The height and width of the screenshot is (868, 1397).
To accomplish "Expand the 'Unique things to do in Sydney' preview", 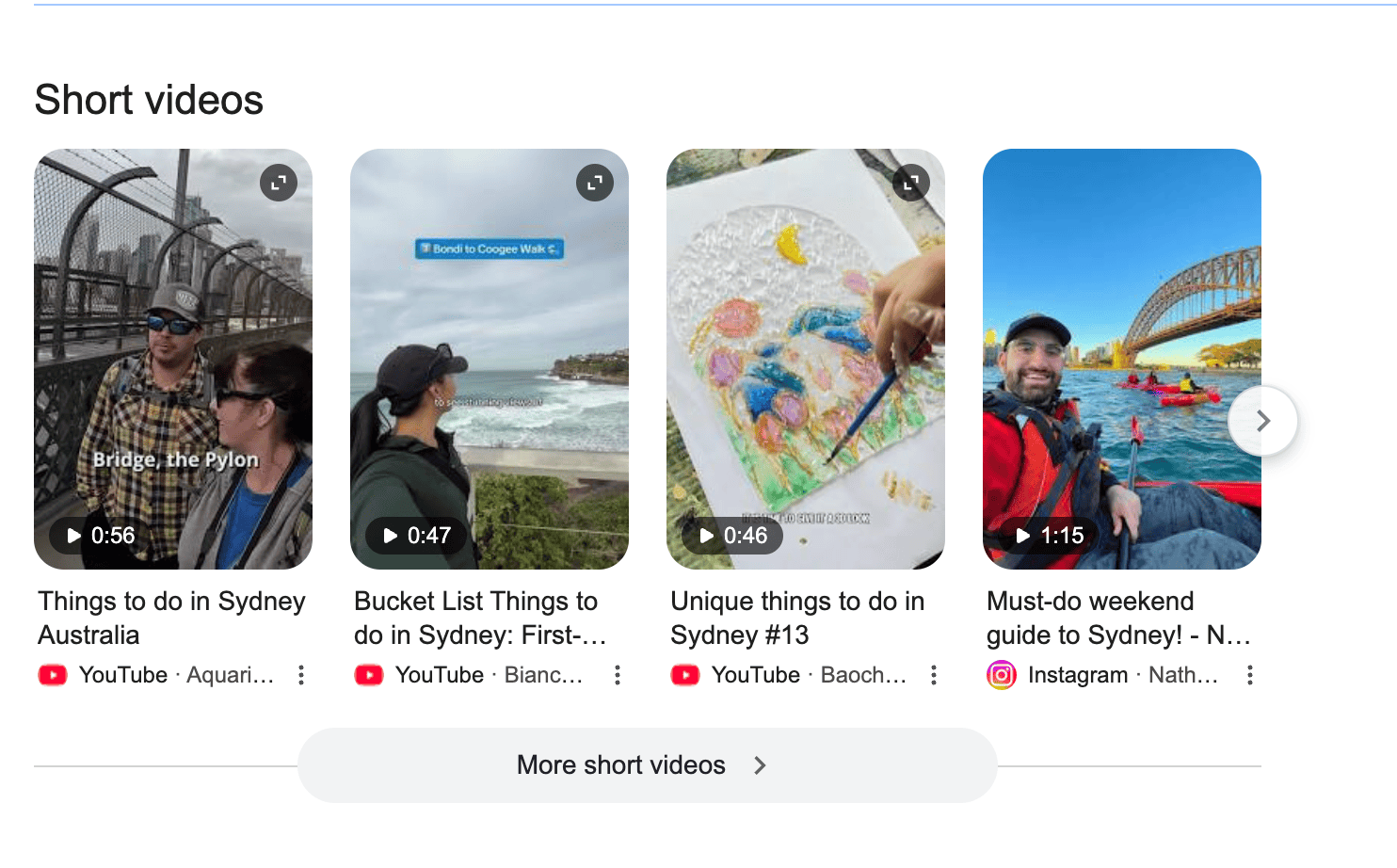I will (911, 183).
